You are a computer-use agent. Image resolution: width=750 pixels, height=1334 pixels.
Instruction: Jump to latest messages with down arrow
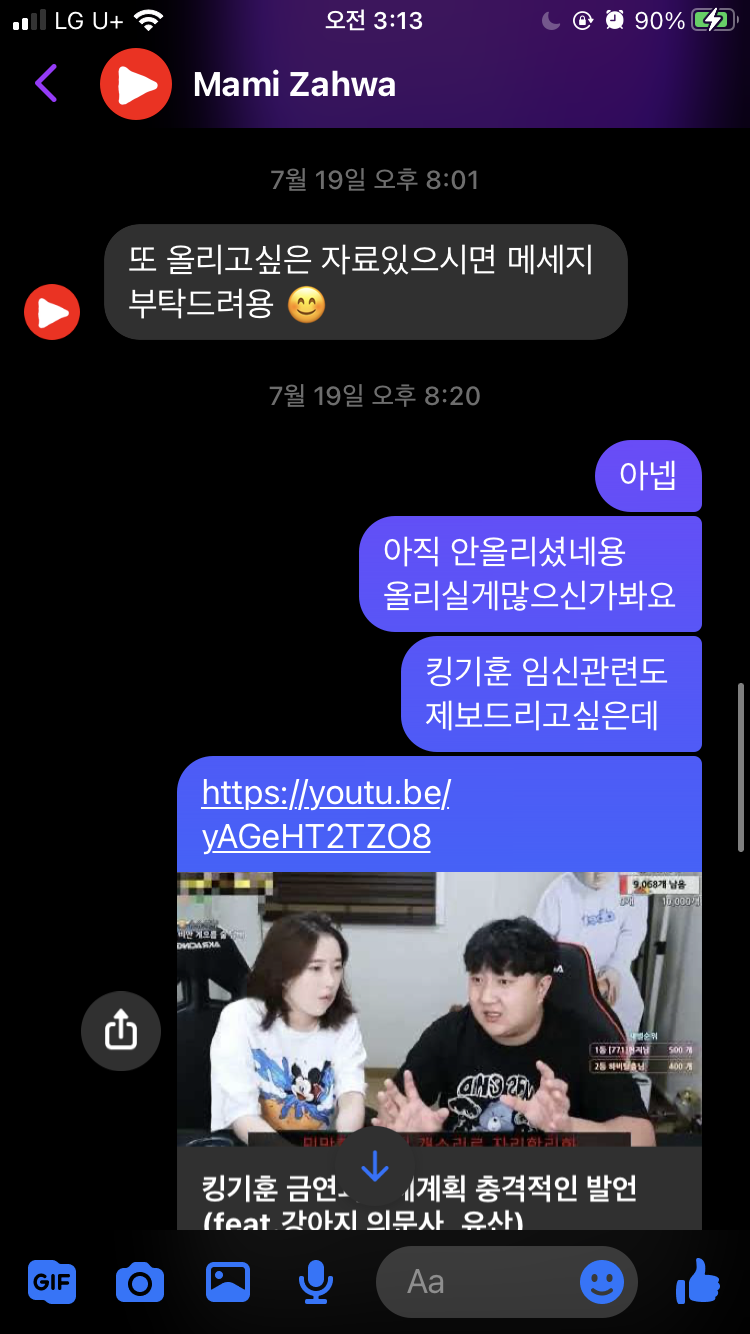[x=374, y=1166]
